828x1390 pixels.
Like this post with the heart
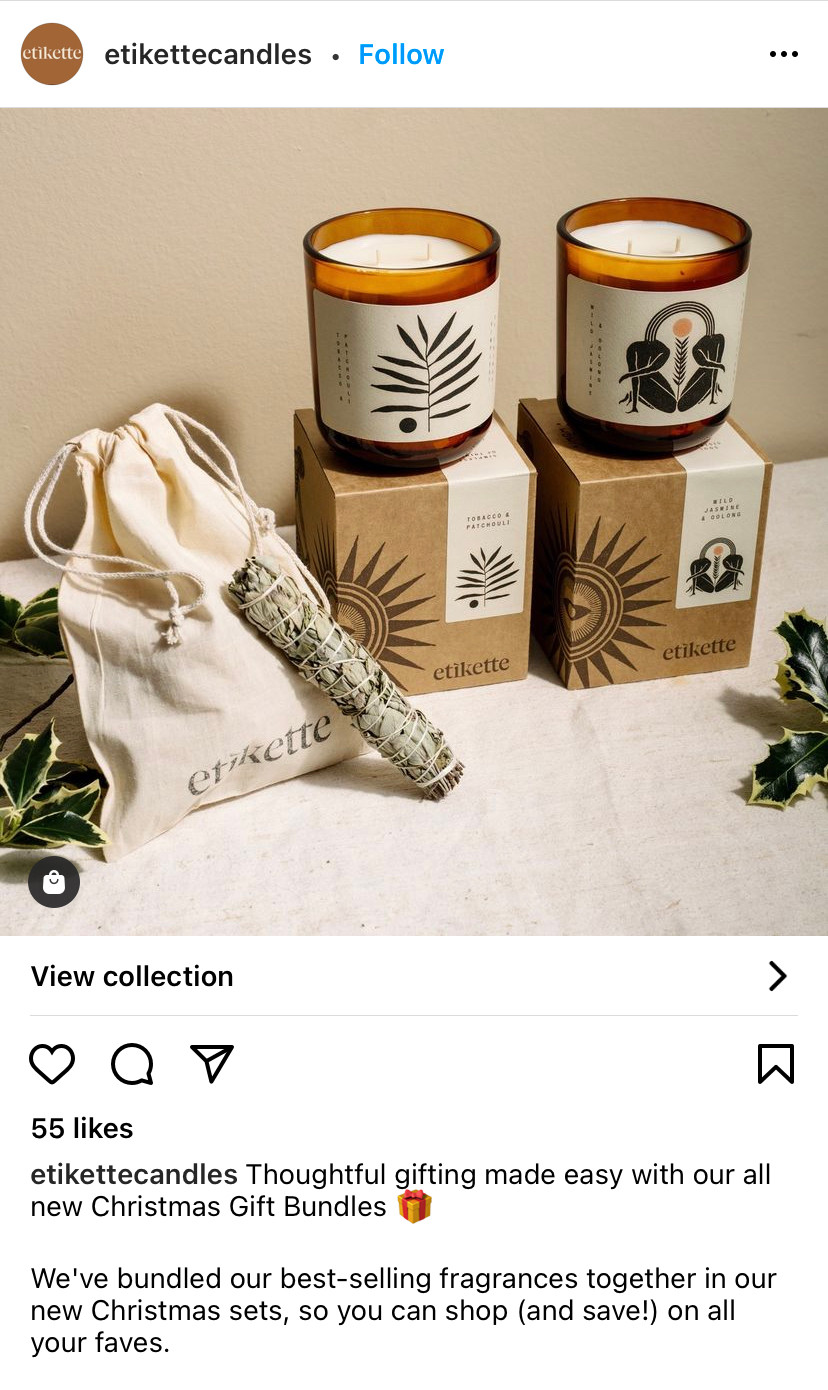point(52,1064)
